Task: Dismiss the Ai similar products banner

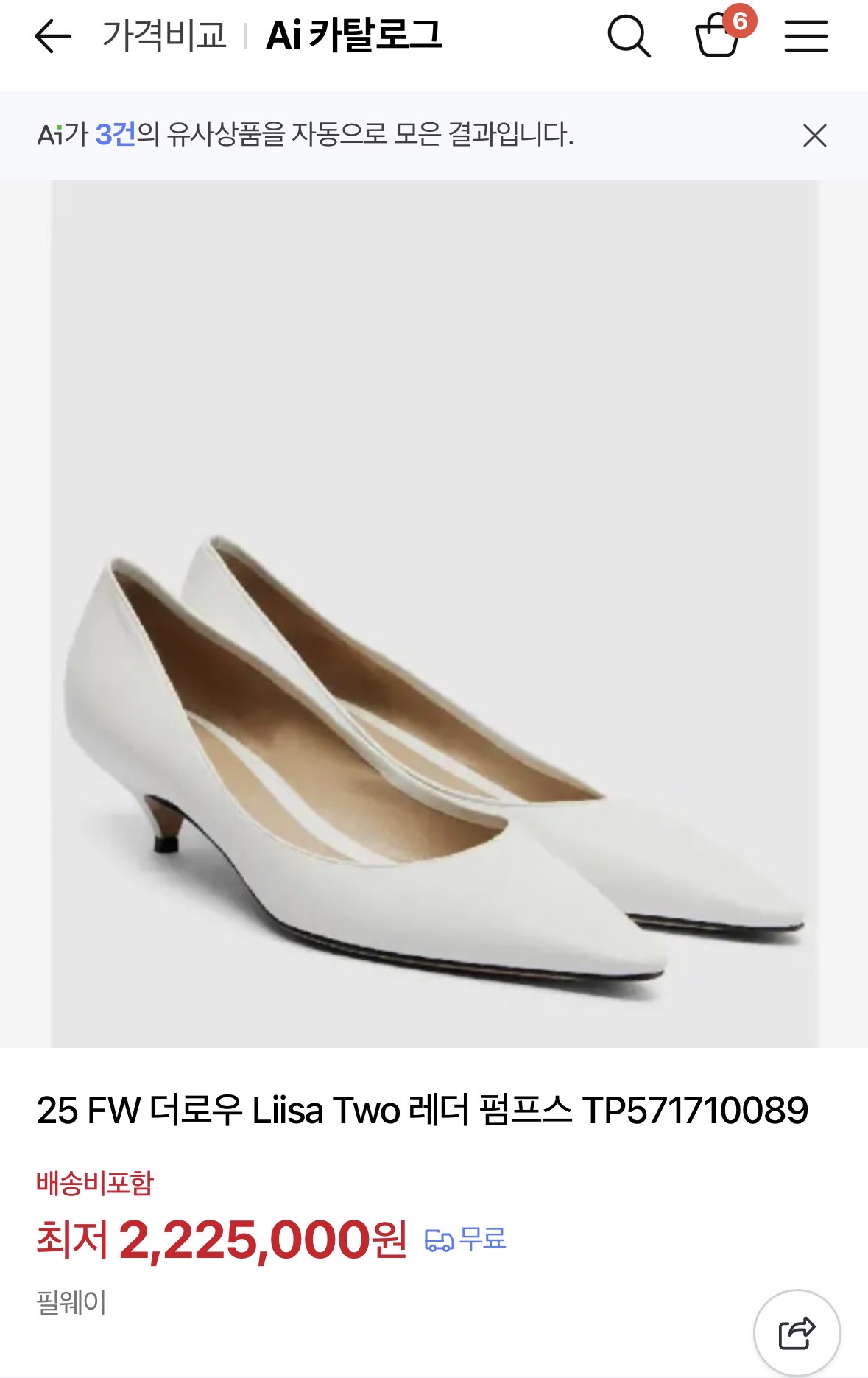Action: [x=814, y=136]
